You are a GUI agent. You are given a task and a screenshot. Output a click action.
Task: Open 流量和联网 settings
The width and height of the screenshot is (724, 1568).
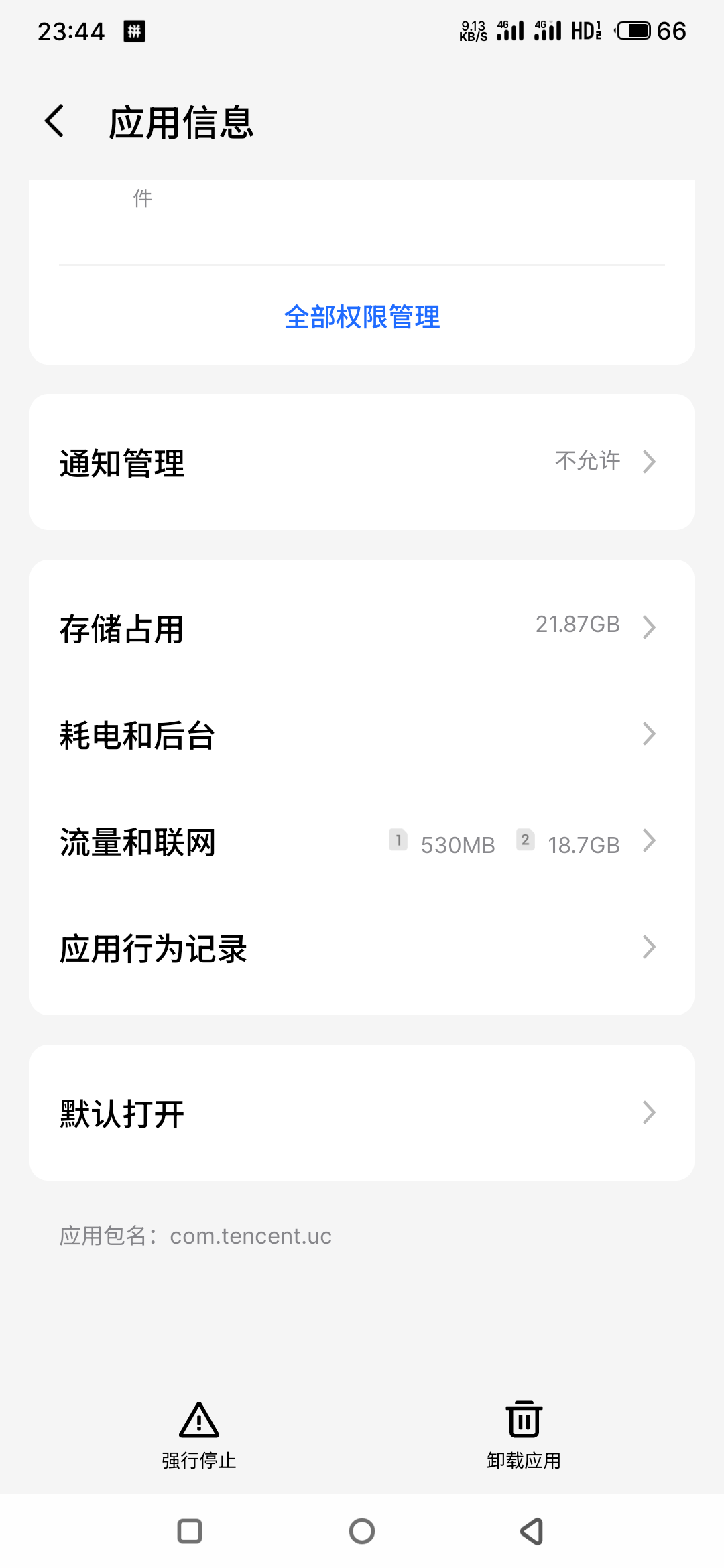[x=362, y=842]
